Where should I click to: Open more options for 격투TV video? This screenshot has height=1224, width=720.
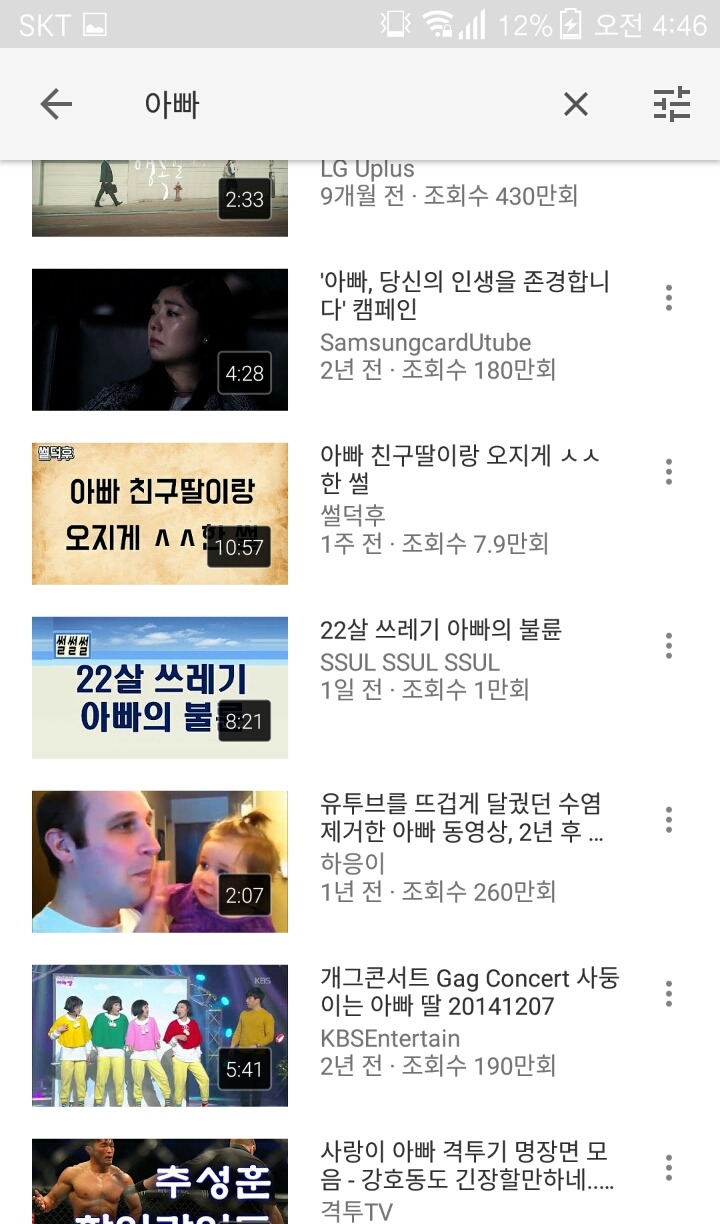click(x=669, y=1167)
